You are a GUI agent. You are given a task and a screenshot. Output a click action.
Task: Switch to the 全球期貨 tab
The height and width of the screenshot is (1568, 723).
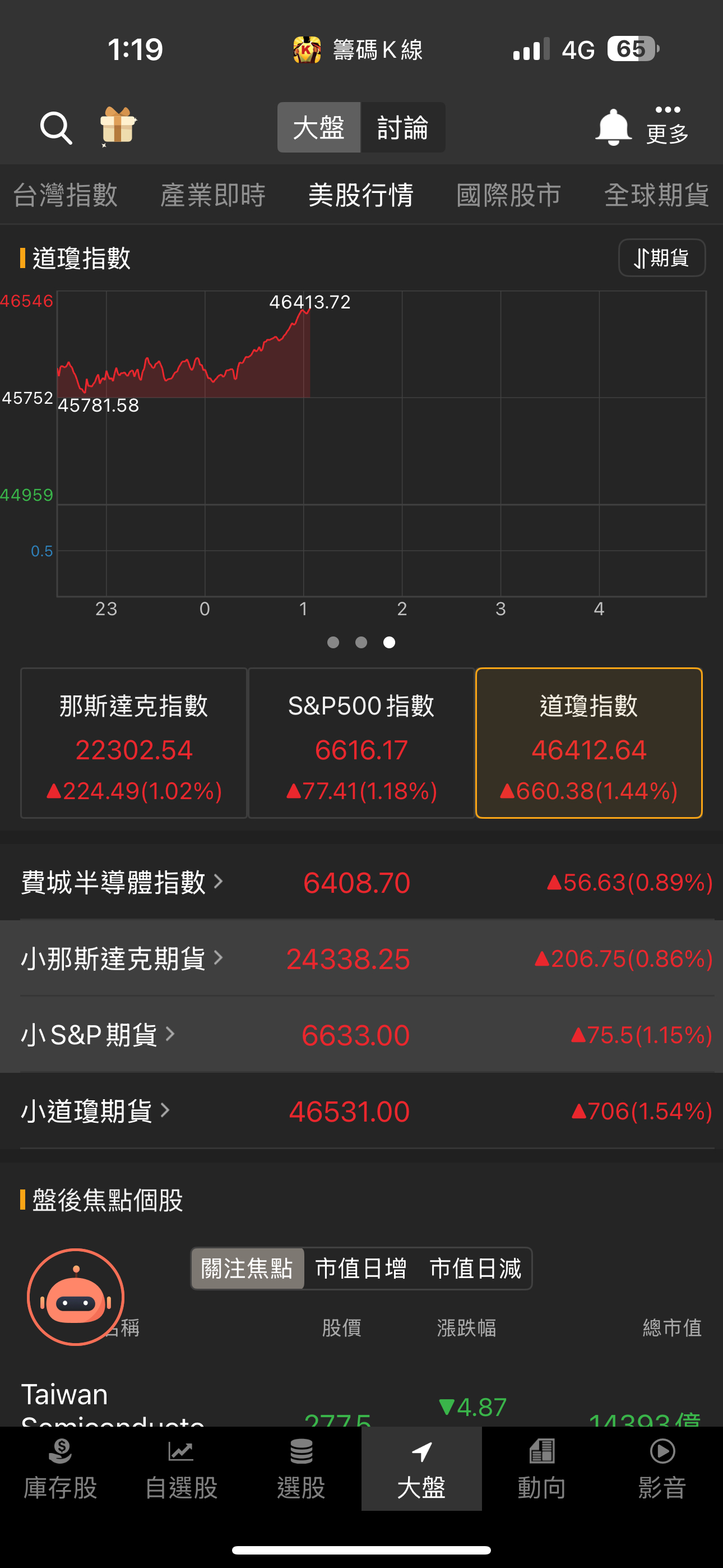(x=656, y=195)
